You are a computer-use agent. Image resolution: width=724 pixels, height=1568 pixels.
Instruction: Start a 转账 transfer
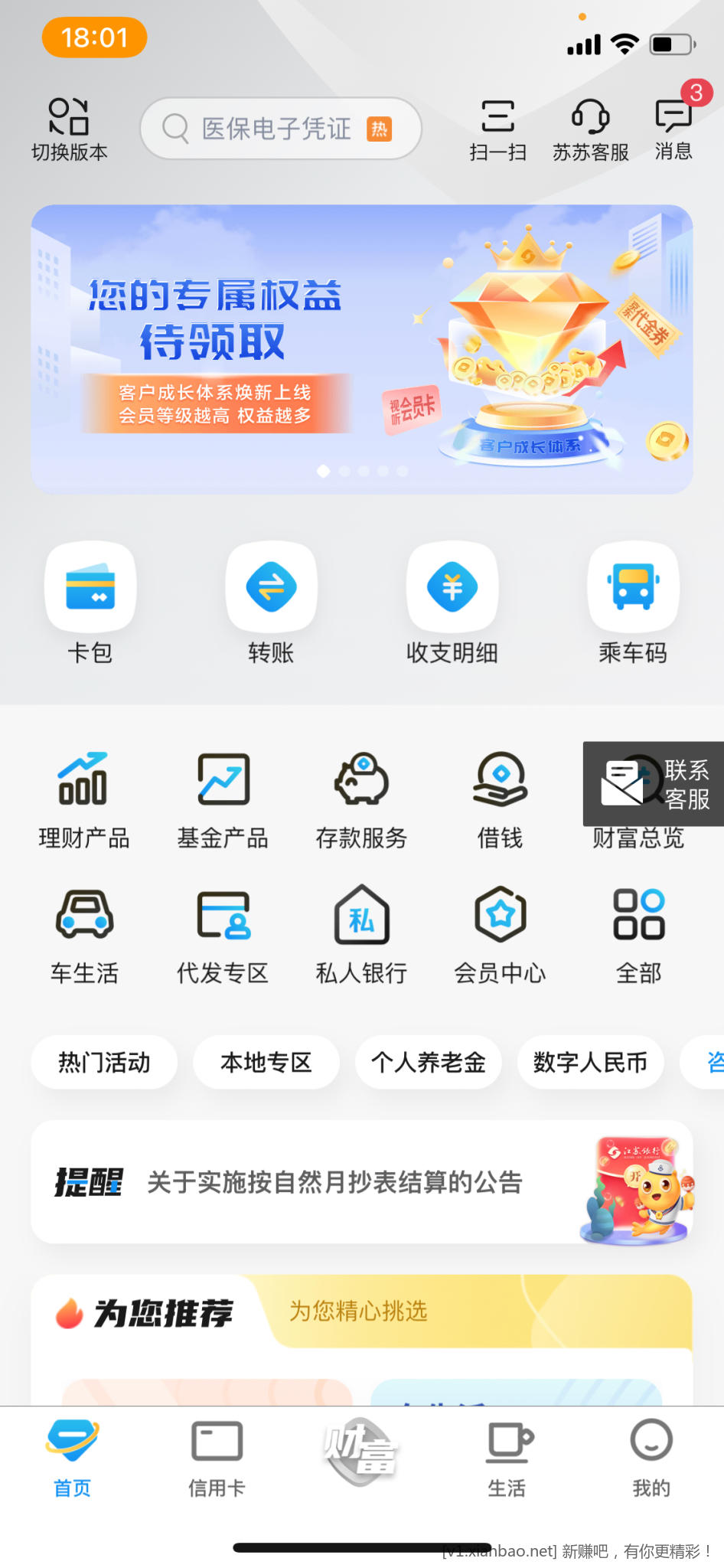pos(271,603)
